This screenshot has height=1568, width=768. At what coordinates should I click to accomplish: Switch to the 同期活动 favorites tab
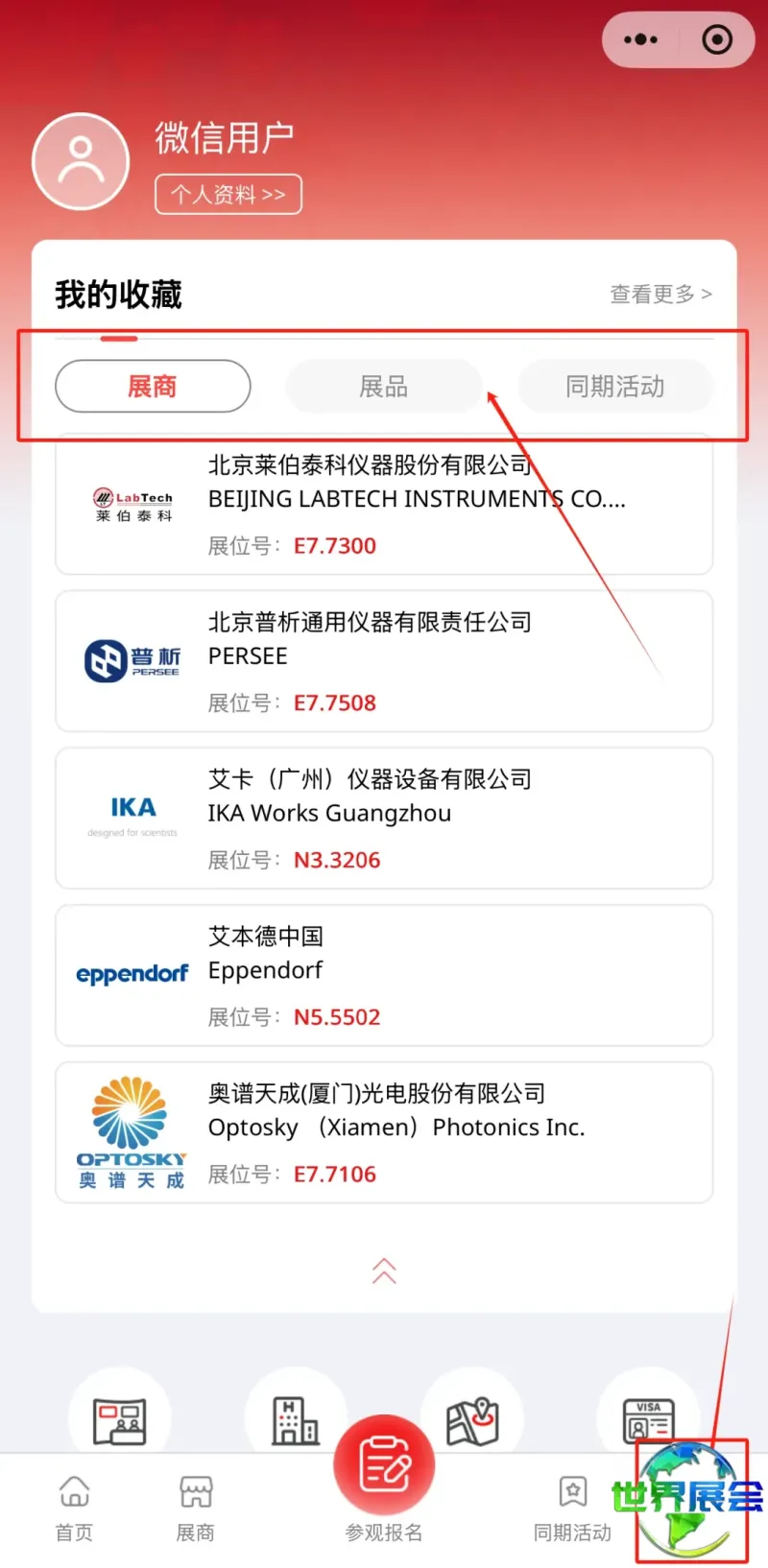click(x=615, y=386)
